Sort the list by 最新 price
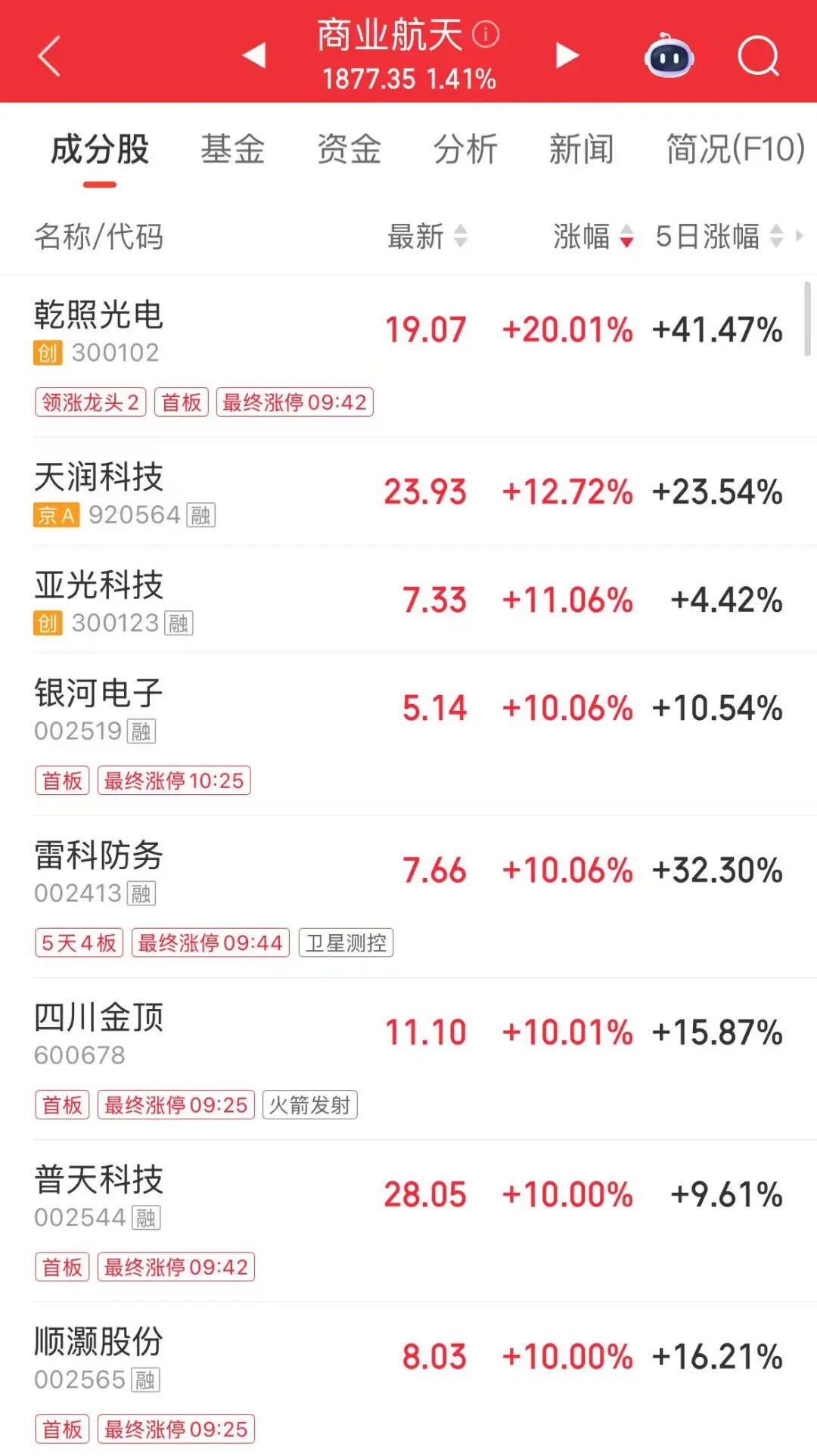The image size is (817, 1456). point(427,237)
